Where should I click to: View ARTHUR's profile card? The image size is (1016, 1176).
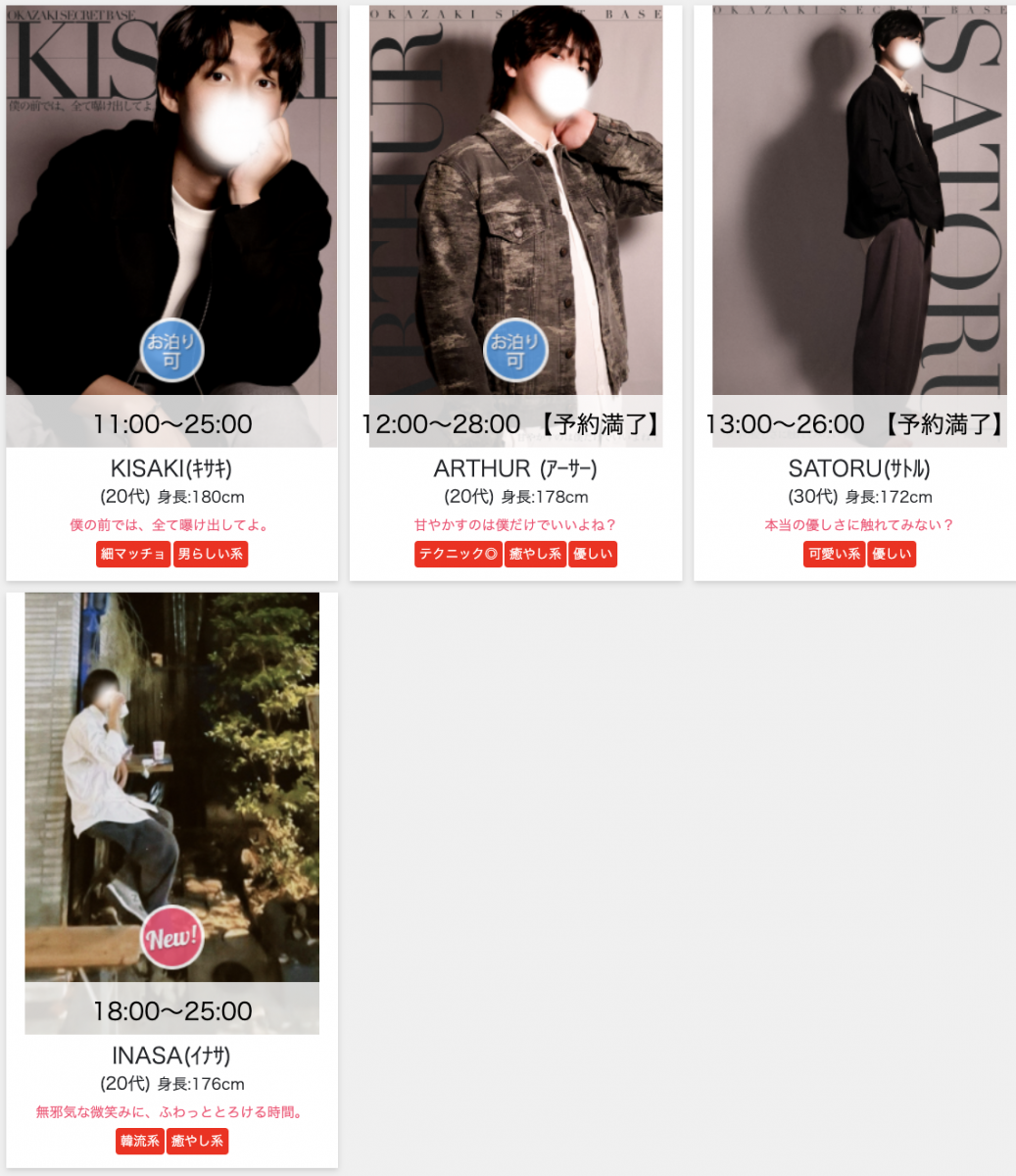515,225
